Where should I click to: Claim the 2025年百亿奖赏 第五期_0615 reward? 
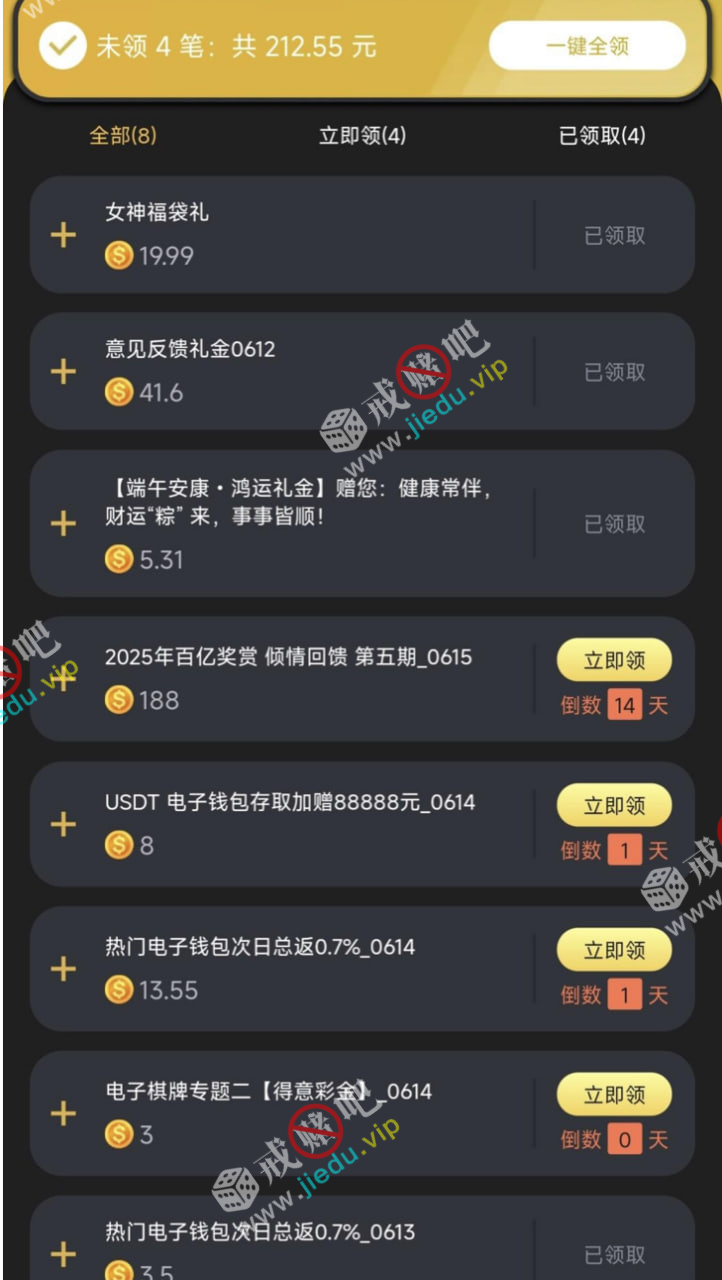(x=614, y=661)
